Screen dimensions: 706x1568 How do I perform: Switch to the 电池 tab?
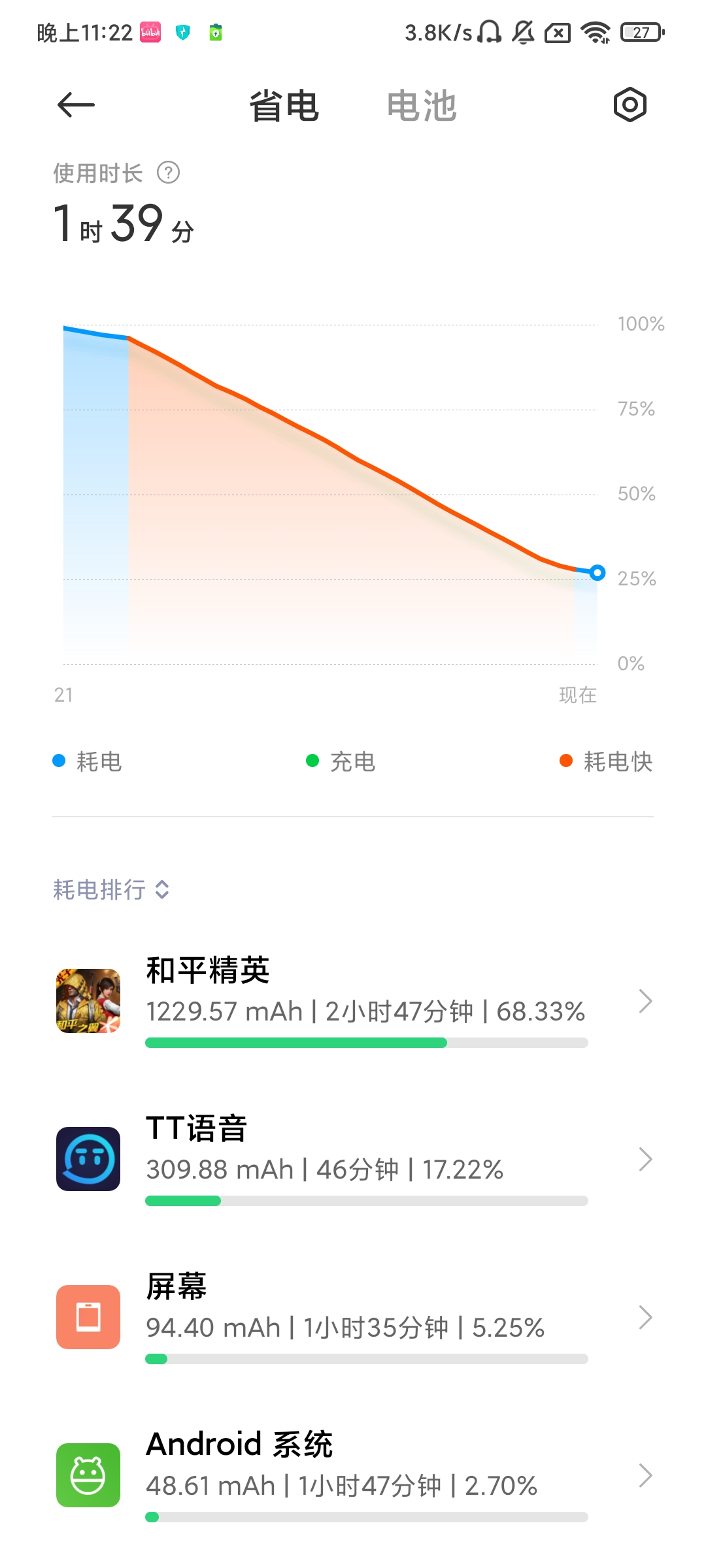pyautogui.click(x=422, y=106)
